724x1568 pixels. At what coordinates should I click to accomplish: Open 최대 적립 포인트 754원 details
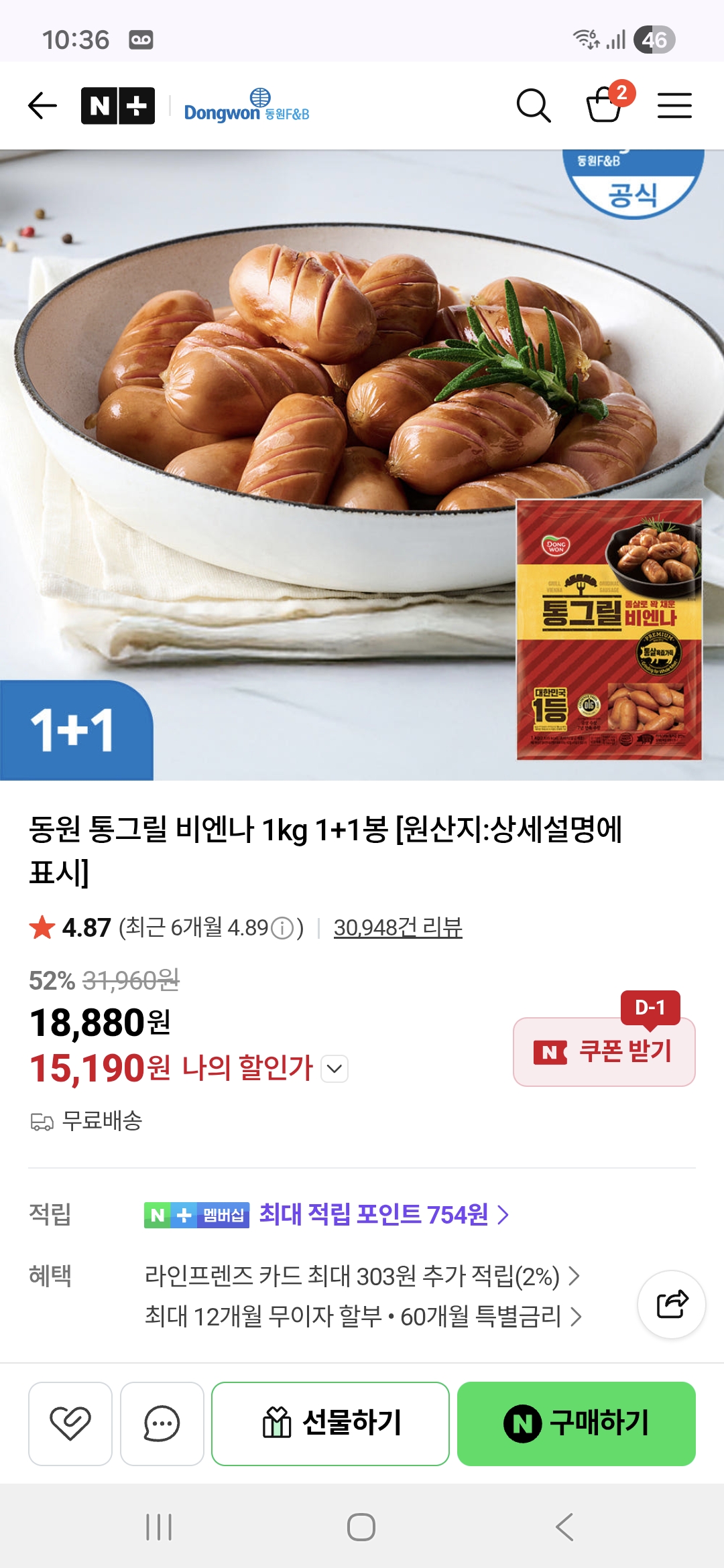pyautogui.click(x=383, y=1214)
